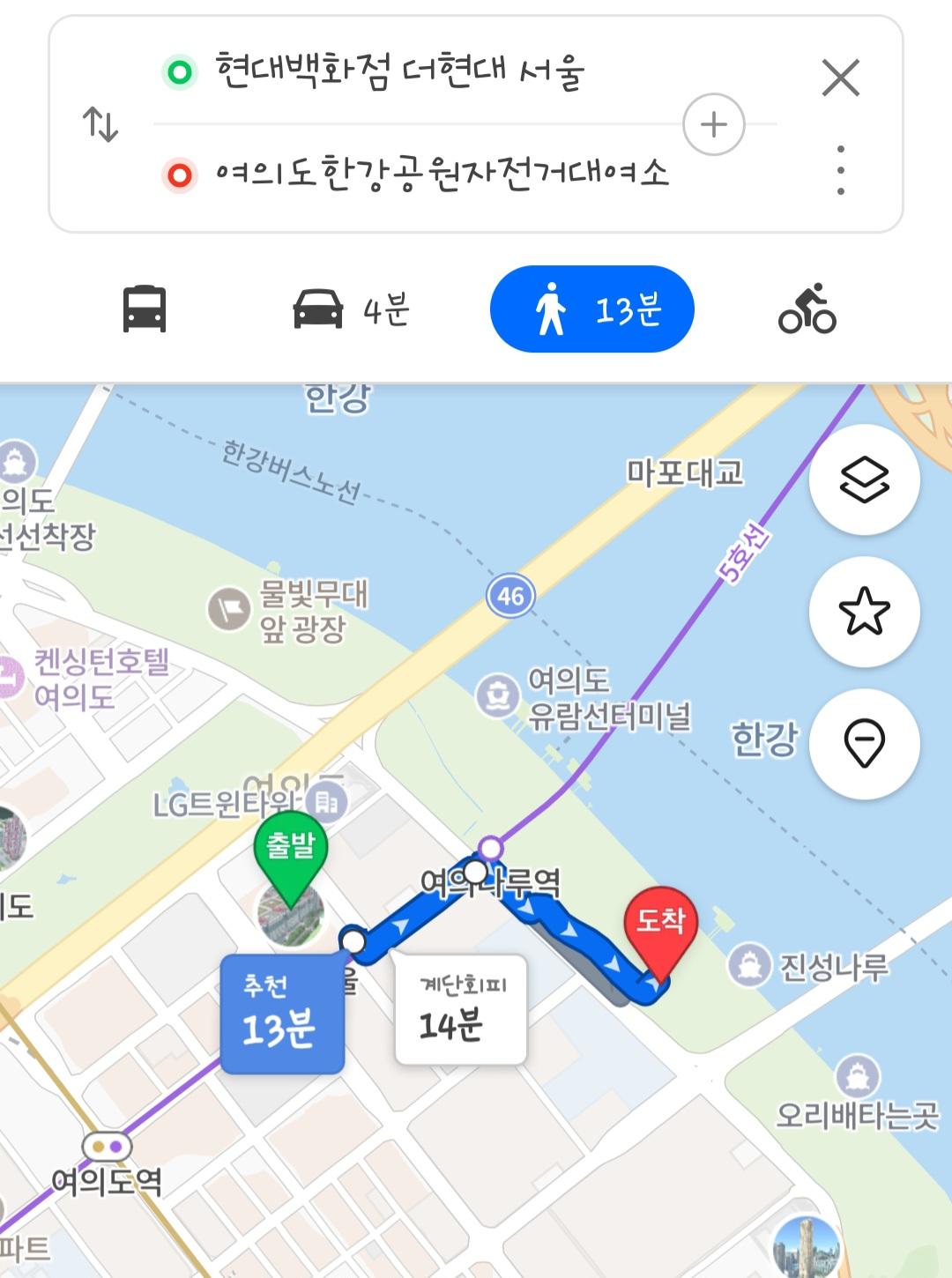This screenshot has width=952, height=1278.
Task: Edit the starting point 현대백화점 더현대 서울
Action: pos(399,71)
